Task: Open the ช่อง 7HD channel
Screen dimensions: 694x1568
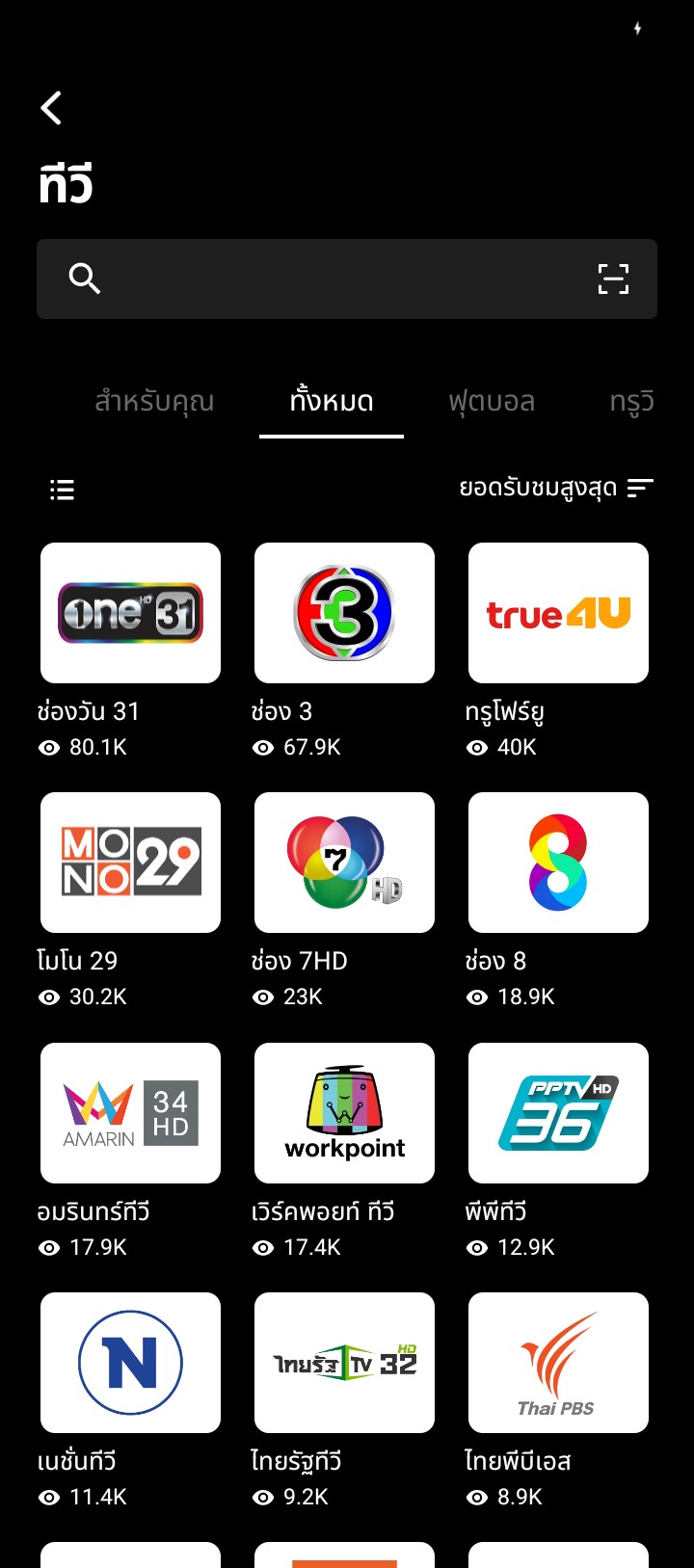Action: [344, 863]
